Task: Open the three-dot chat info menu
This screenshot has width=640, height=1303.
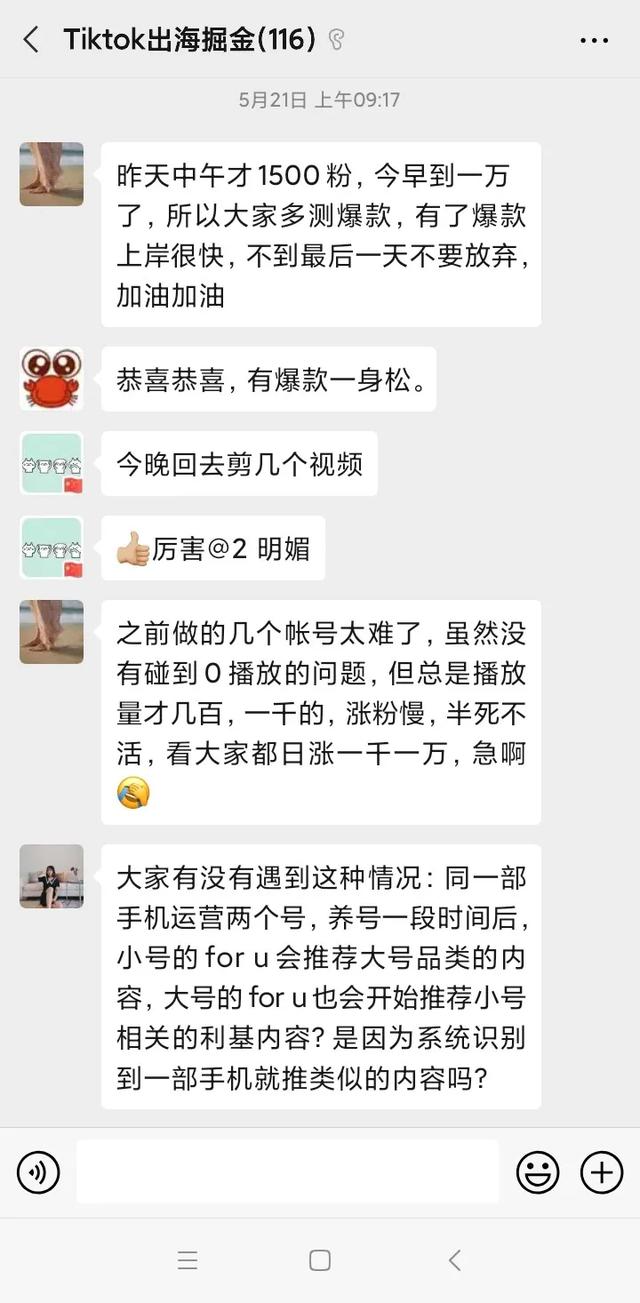Action: (594, 41)
